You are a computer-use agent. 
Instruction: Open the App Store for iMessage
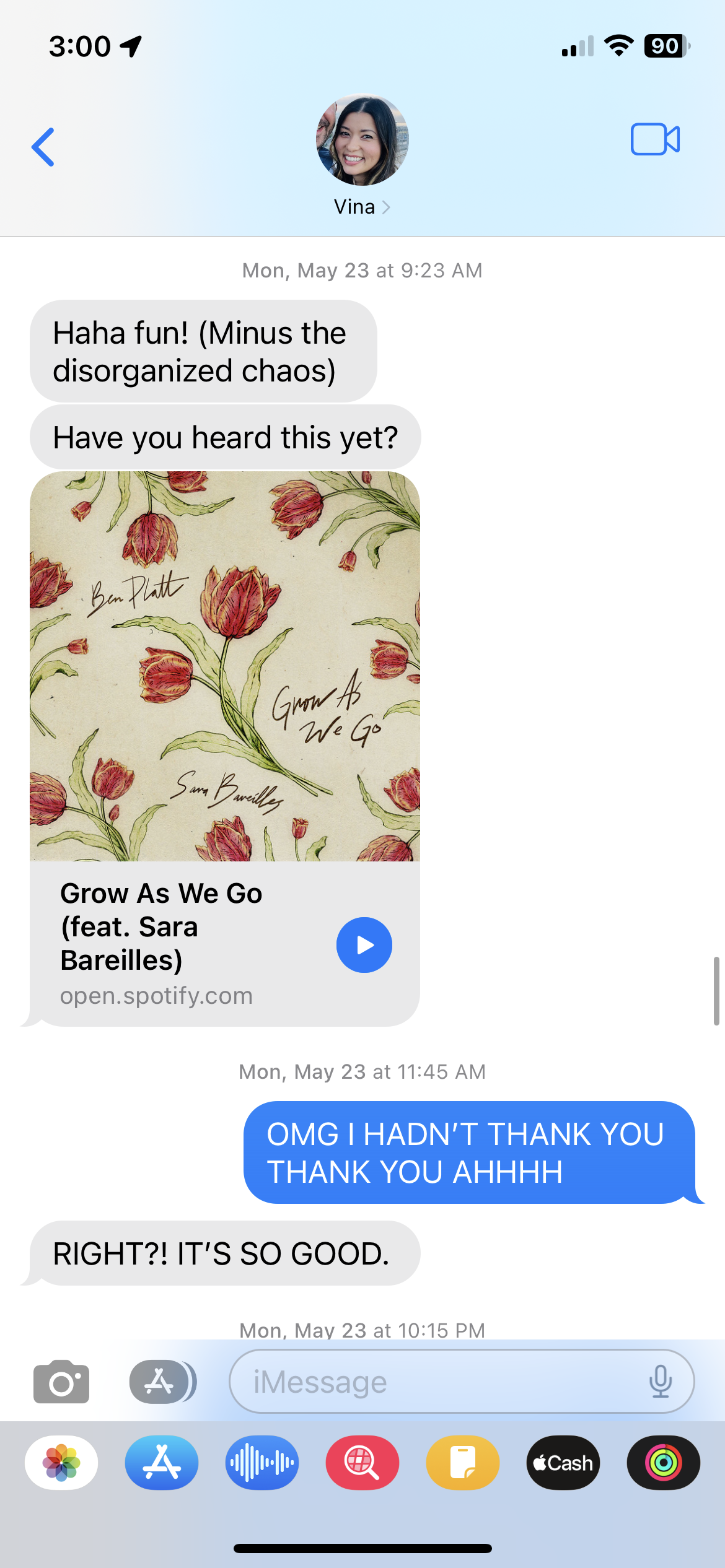[x=162, y=1463]
